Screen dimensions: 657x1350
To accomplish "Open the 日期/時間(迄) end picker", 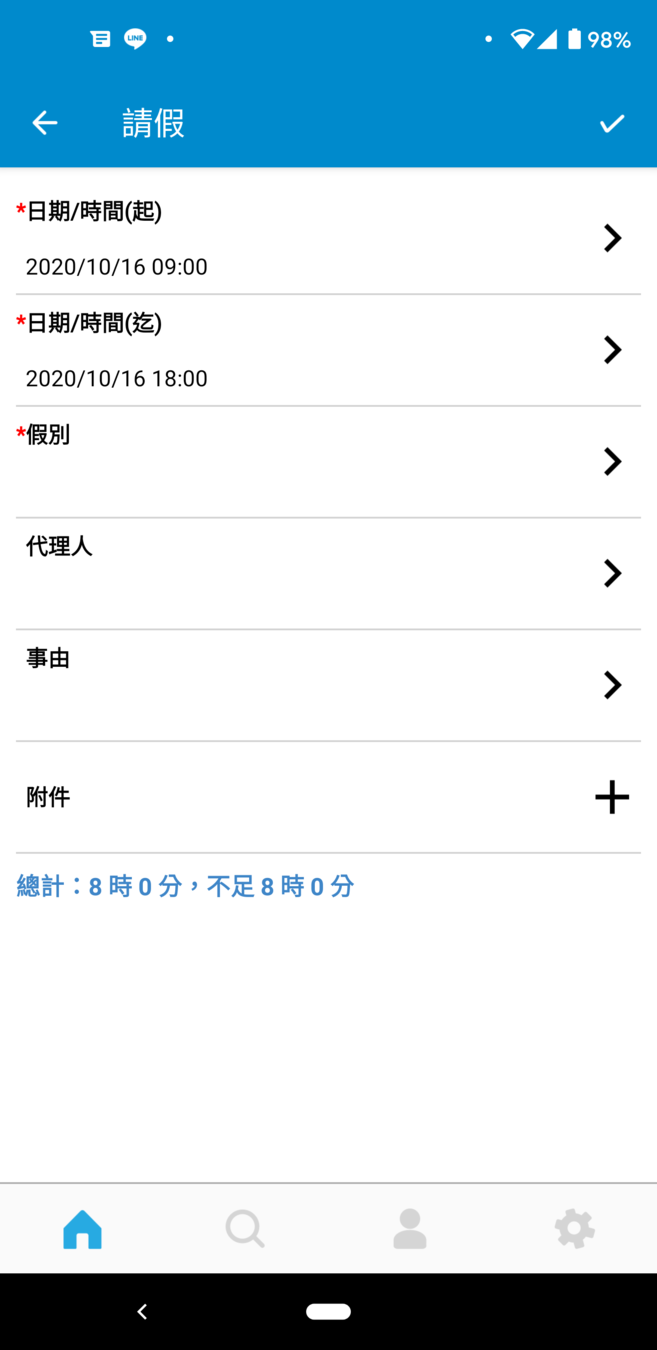I will pyautogui.click(x=328, y=351).
